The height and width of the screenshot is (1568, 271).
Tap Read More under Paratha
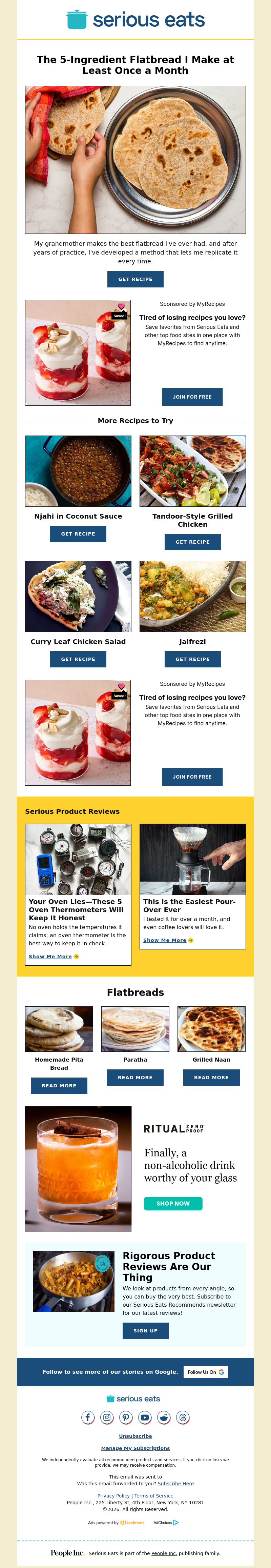(x=135, y=1078)
